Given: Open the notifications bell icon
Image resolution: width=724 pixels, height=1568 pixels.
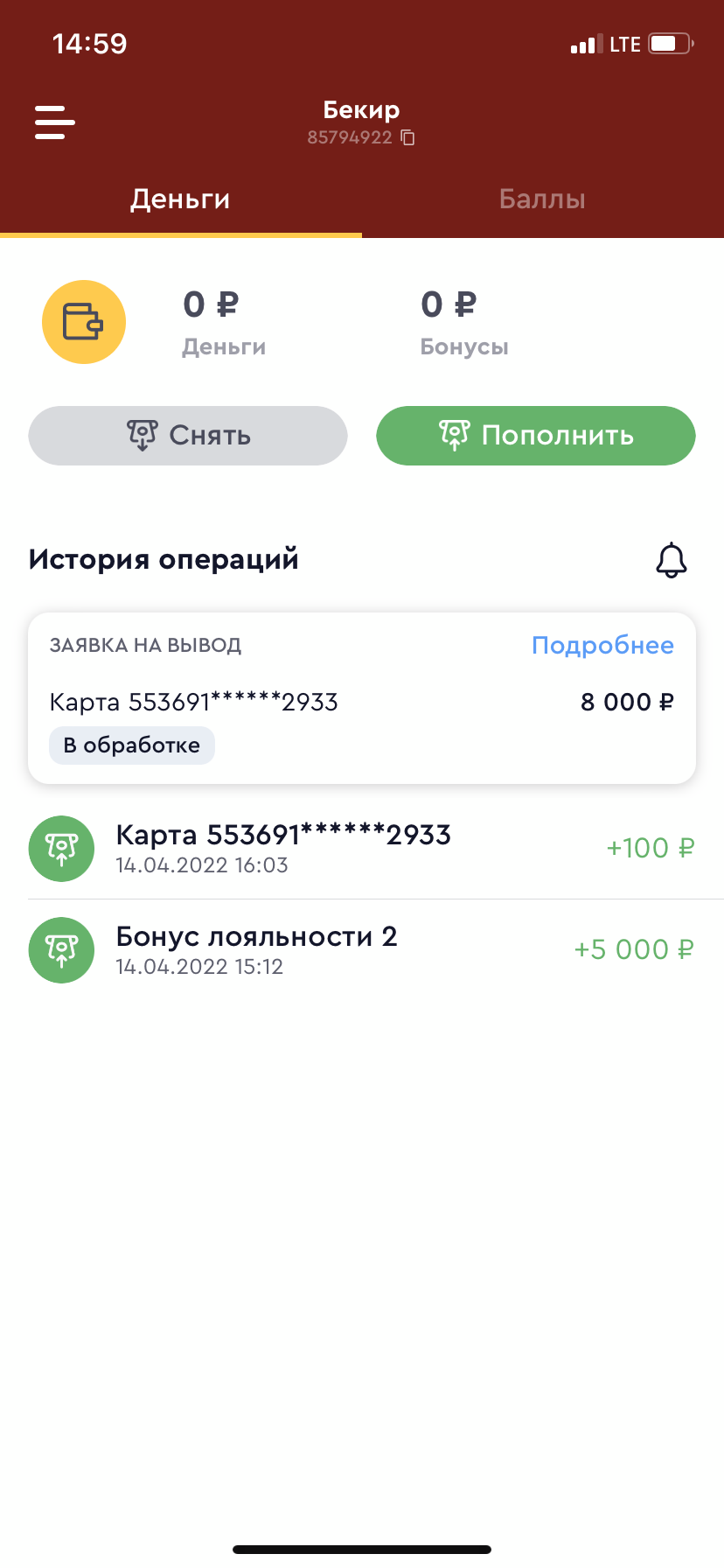Looking at the screenshot, I should click(672, 560).
